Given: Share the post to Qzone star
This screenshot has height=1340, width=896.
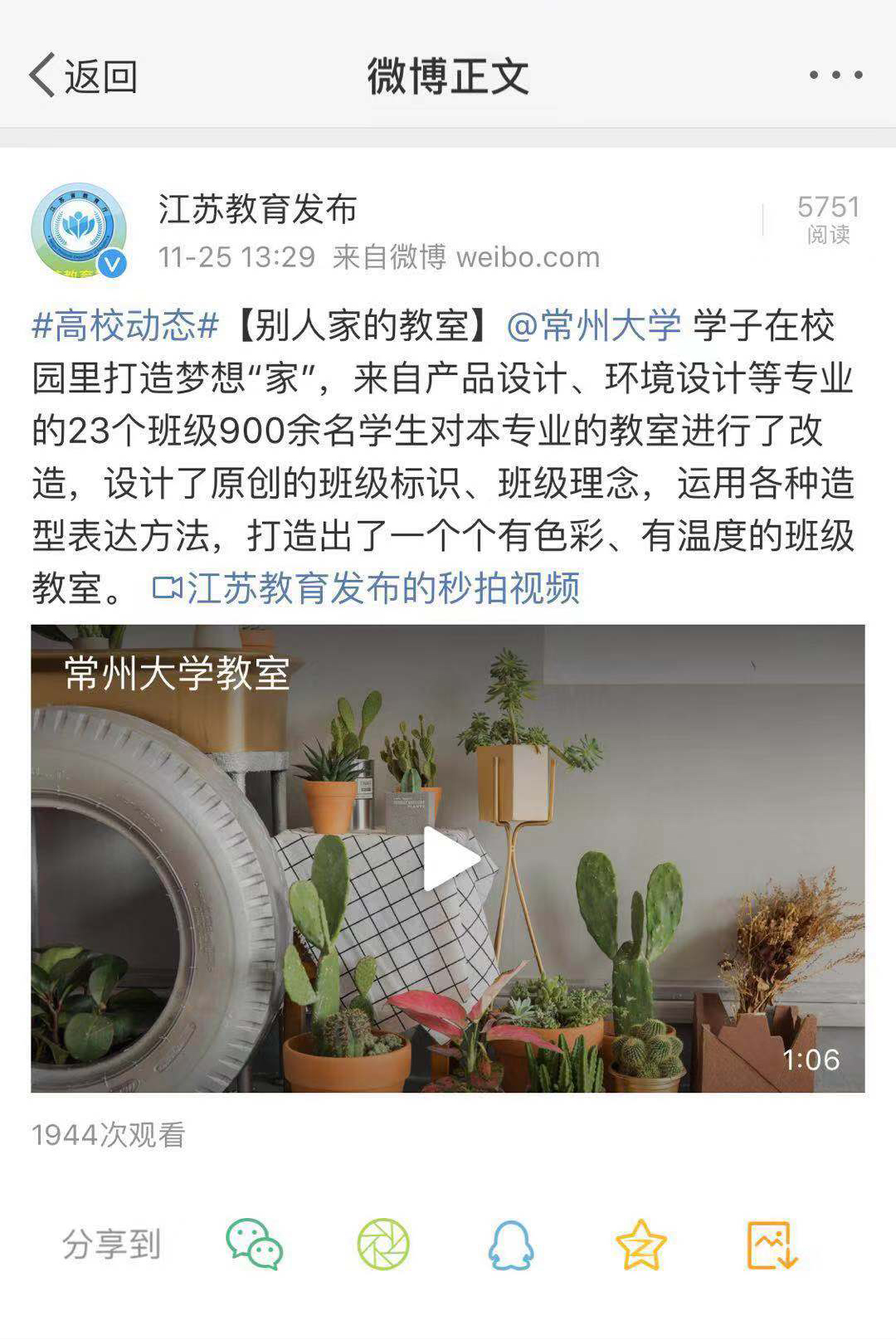Looking at the screenshot, I should pyautogui.click(x=640, y=1245).
